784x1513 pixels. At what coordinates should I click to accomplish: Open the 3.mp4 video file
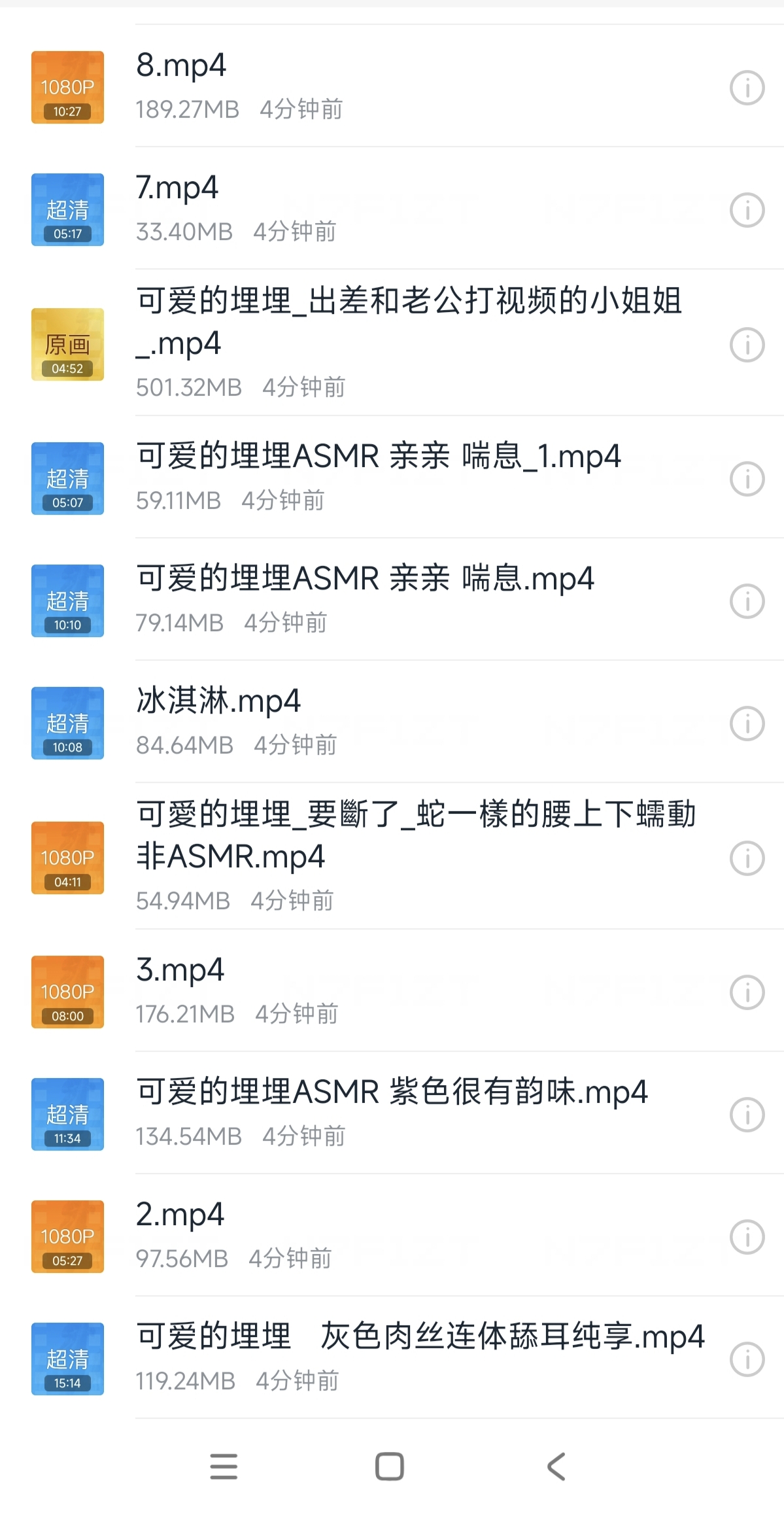point(392,990)
